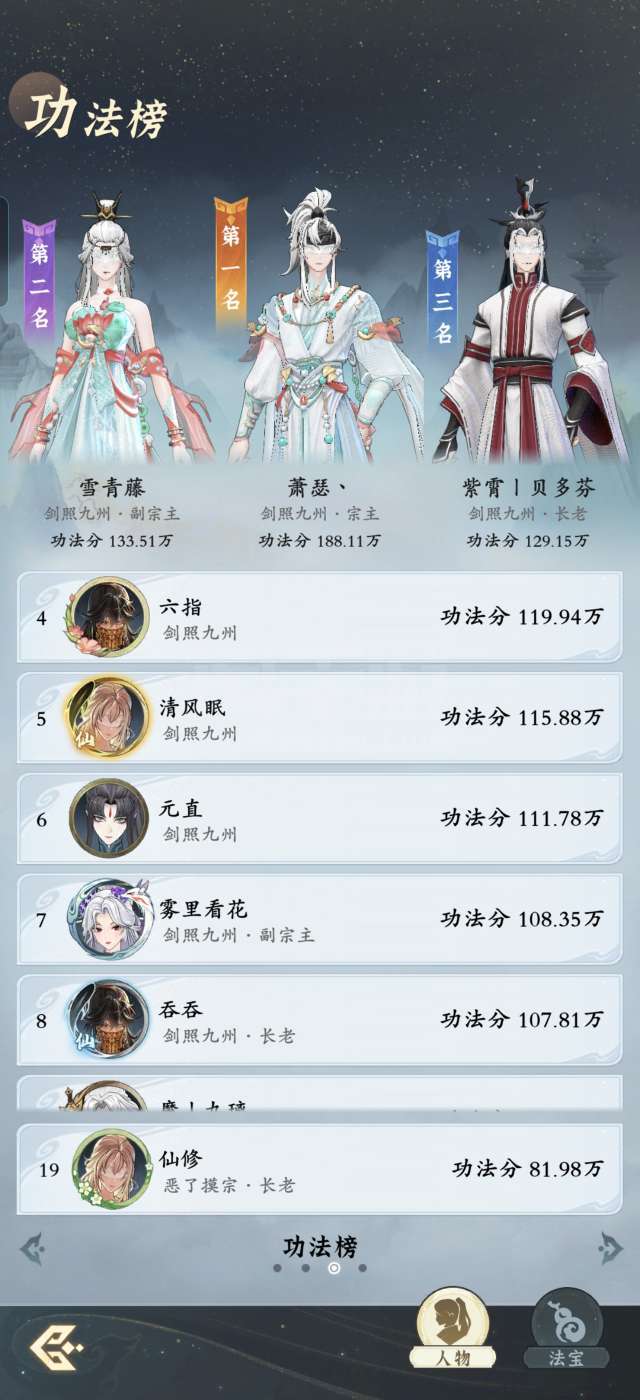
Task: Open rank 5 player 清风眠
Action: (x=320, y=717)
